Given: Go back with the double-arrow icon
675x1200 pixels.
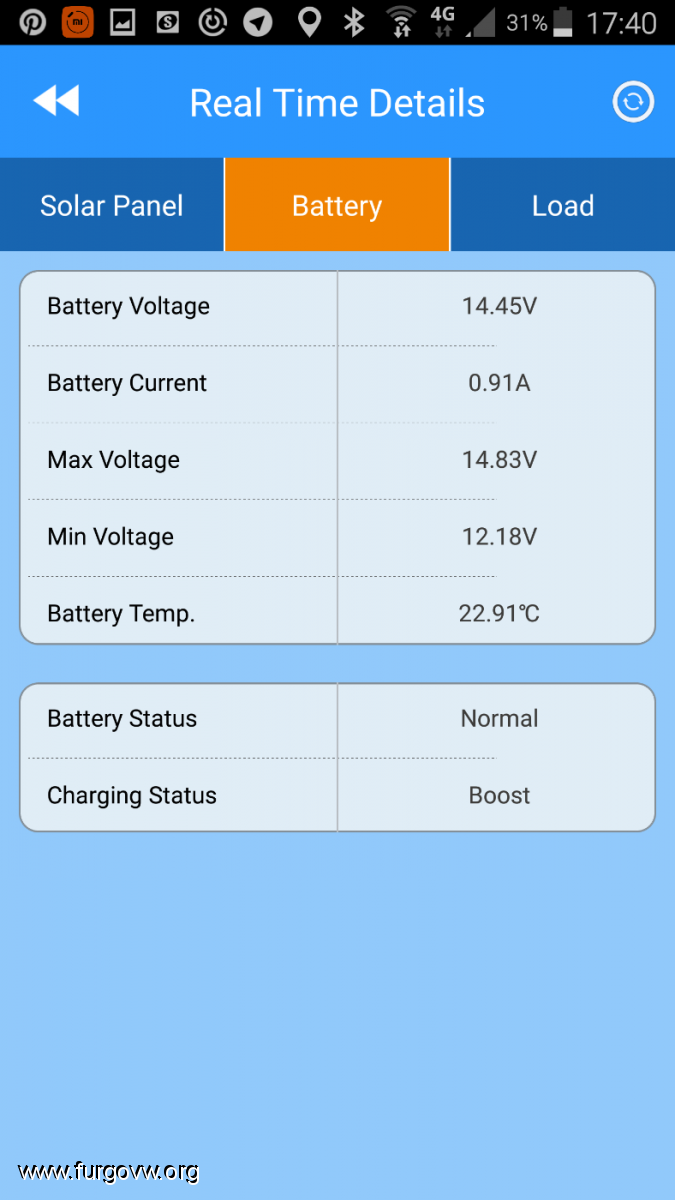Looking at the screenshot, I should tap(56, 101).
